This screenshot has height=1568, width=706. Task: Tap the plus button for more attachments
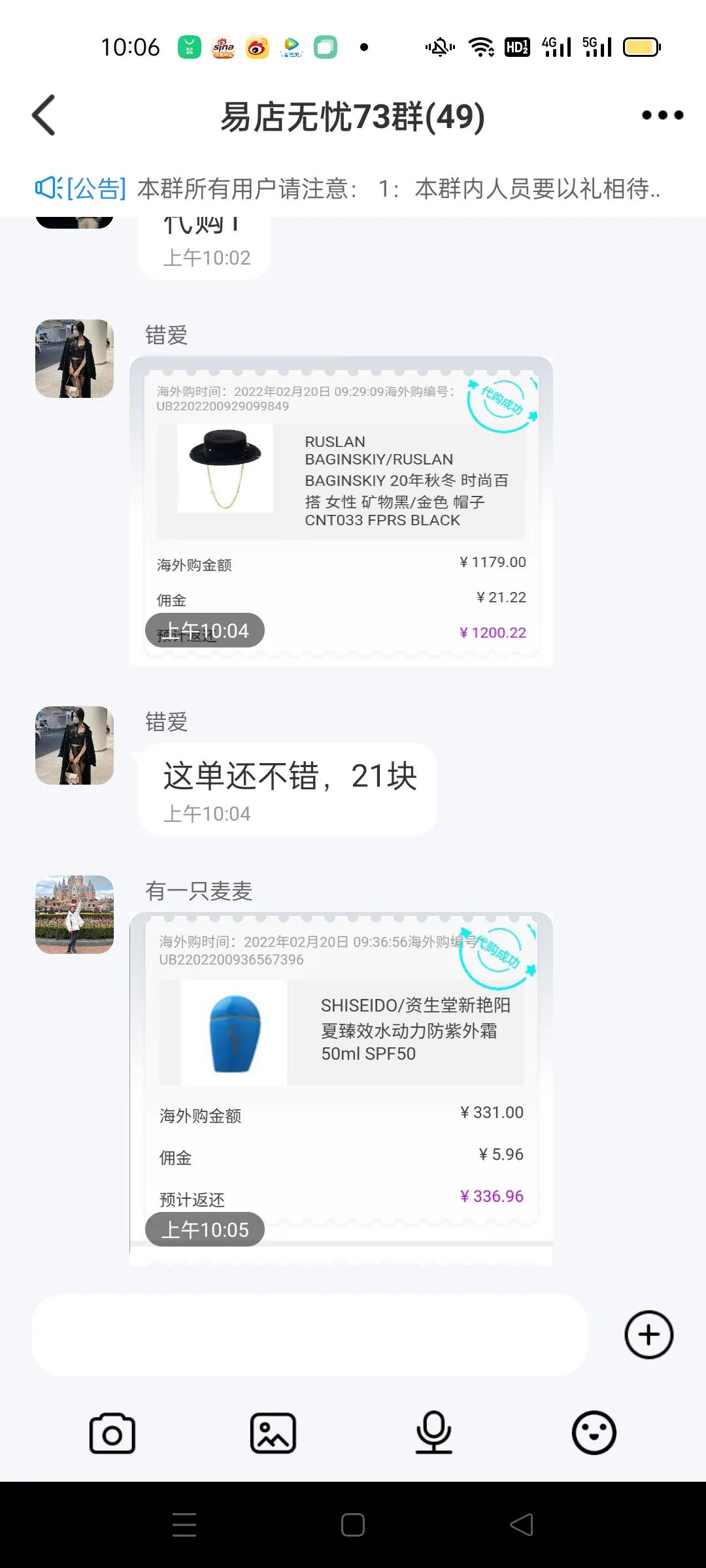(648, 1334)
